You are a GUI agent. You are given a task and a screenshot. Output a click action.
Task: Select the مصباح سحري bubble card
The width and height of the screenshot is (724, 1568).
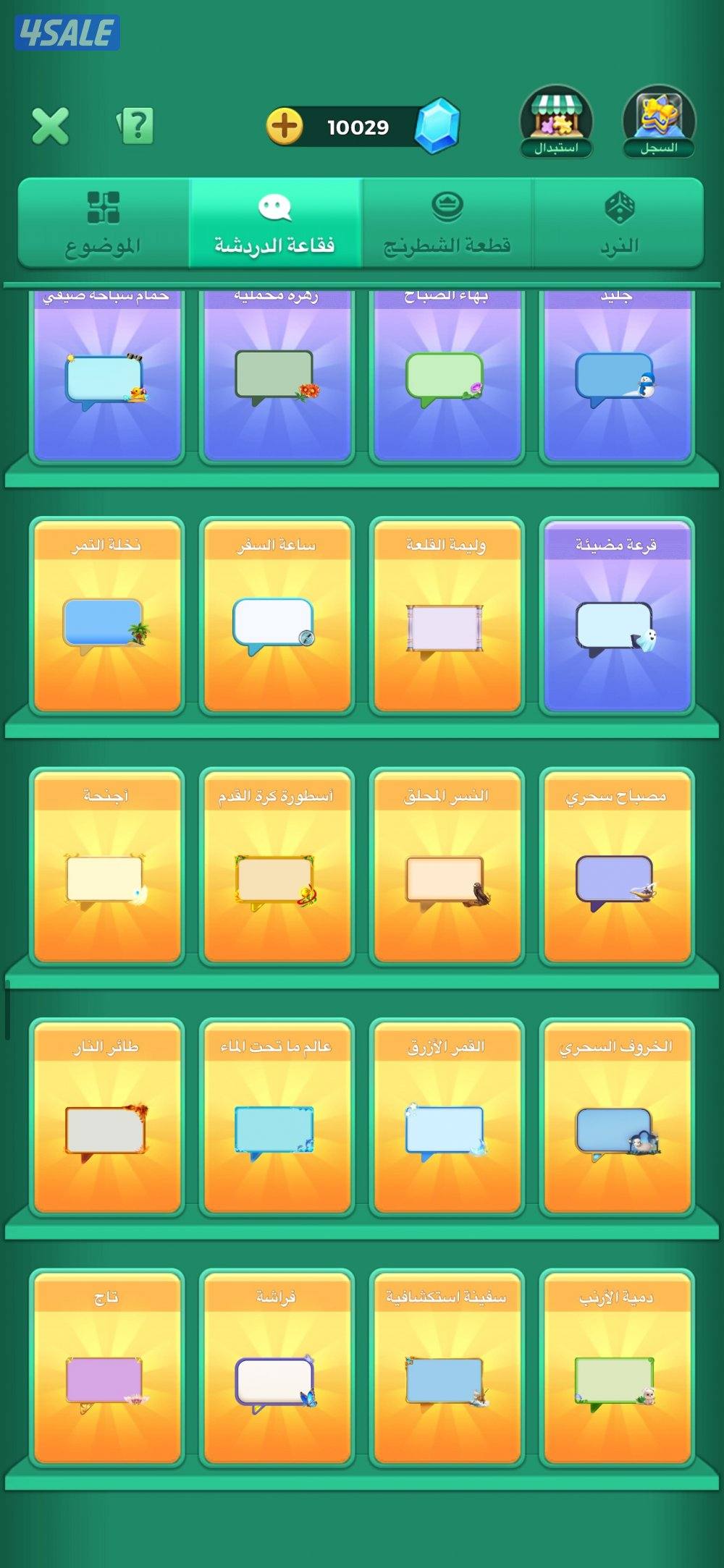coord(616,867)
